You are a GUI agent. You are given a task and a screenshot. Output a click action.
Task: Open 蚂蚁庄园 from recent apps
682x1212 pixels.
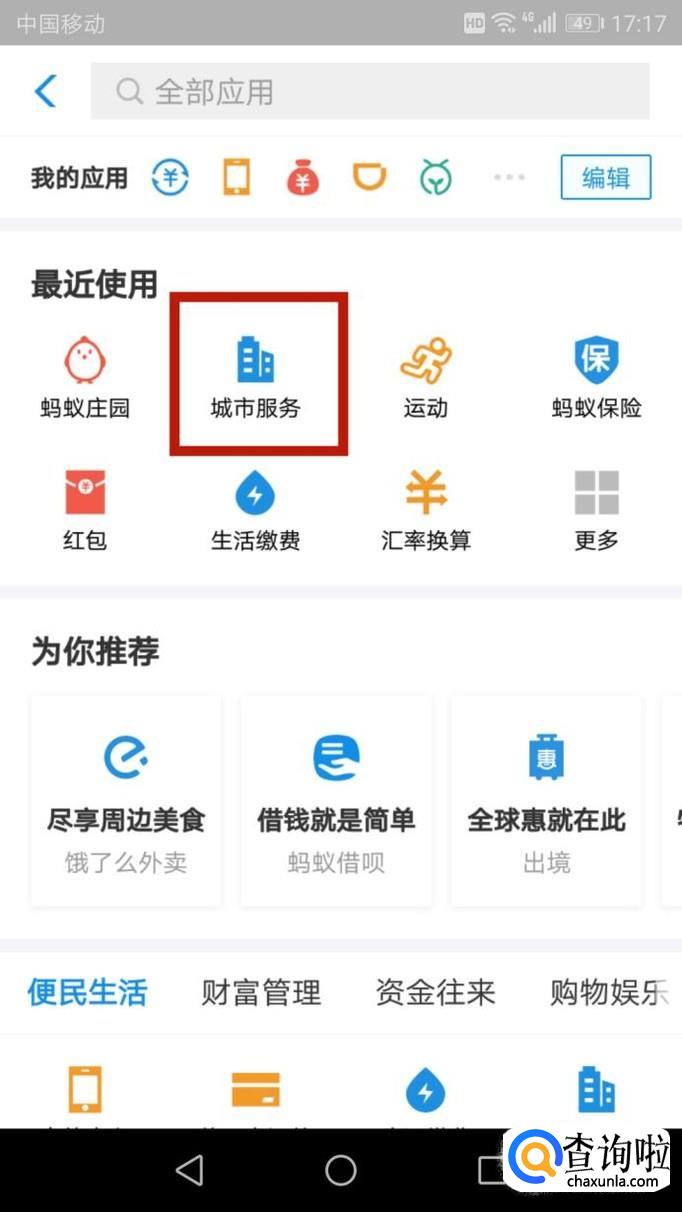click(85, 377)
